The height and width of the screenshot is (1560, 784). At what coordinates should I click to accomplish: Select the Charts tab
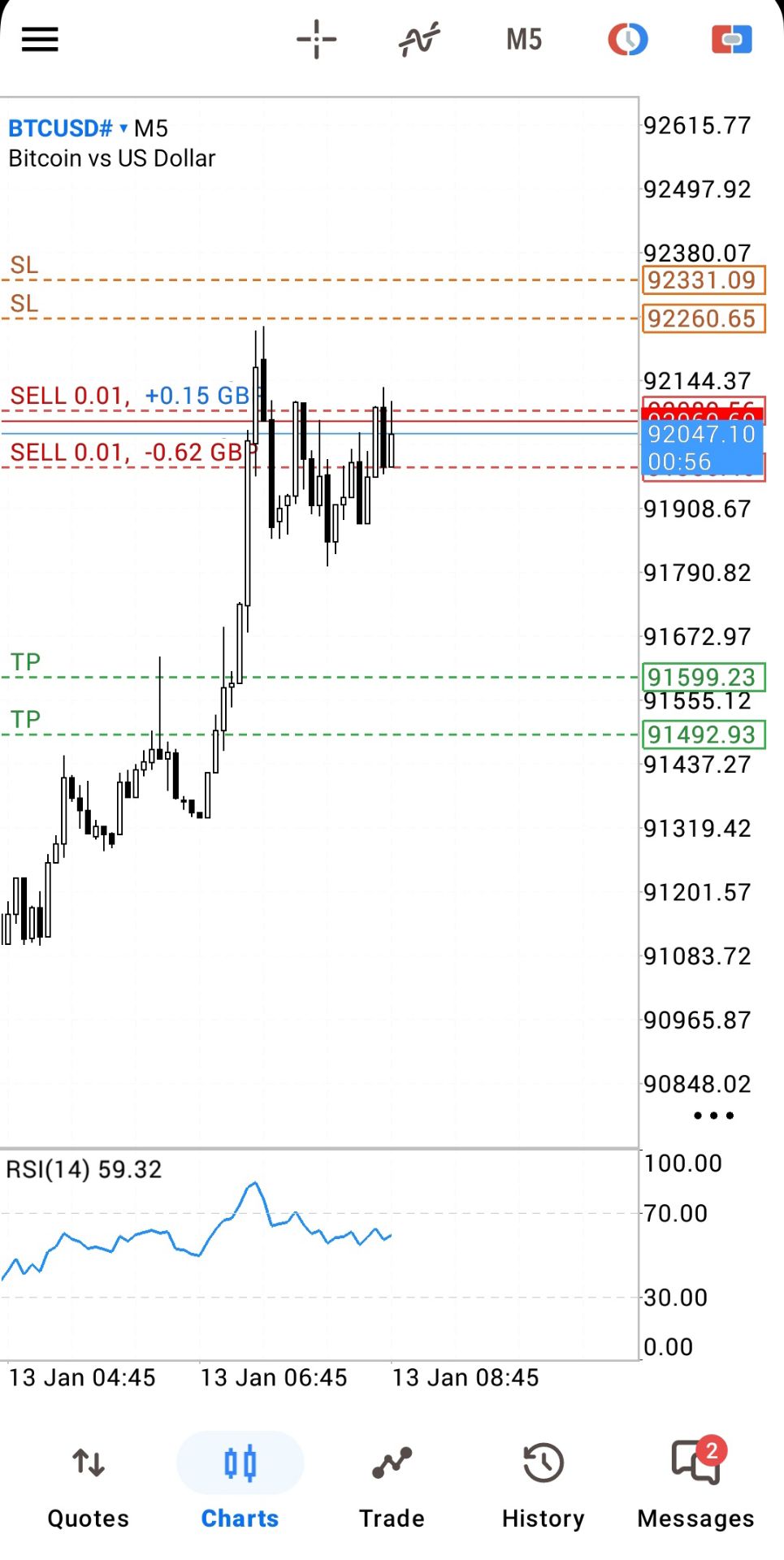[x=240, y=1484]
